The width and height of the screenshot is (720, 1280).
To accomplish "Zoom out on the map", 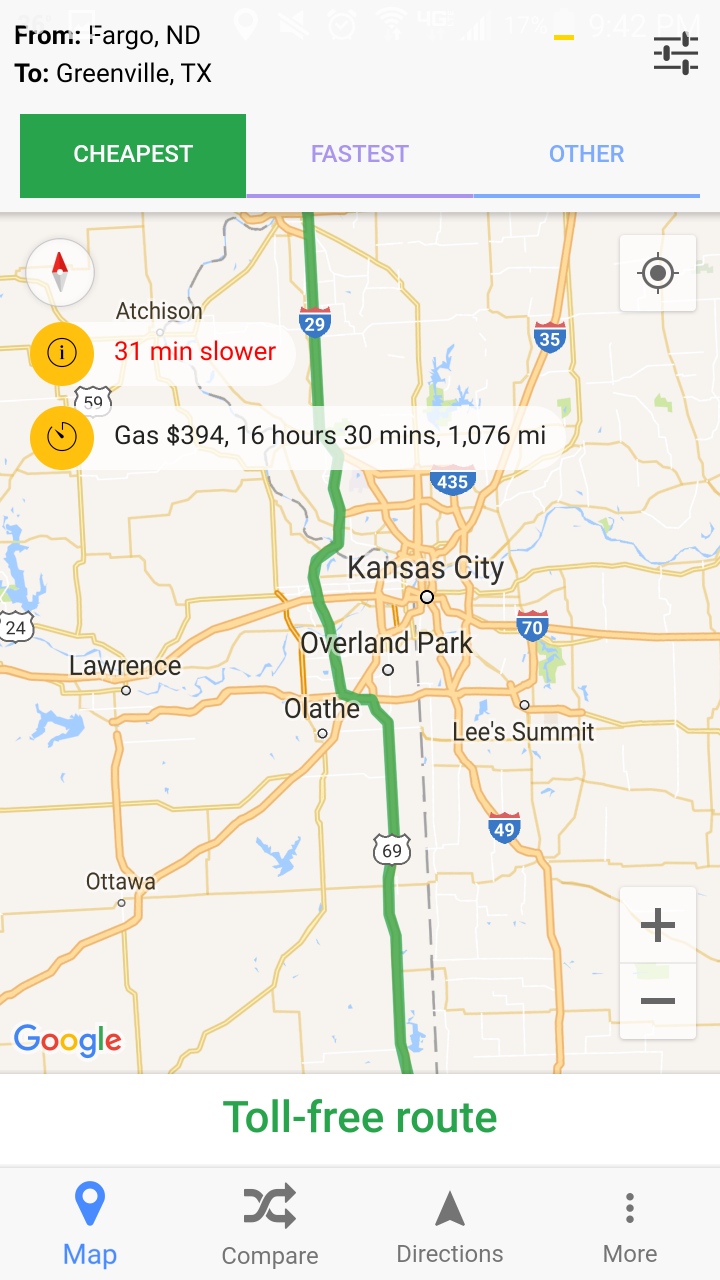I will [x=657, y=1001].
